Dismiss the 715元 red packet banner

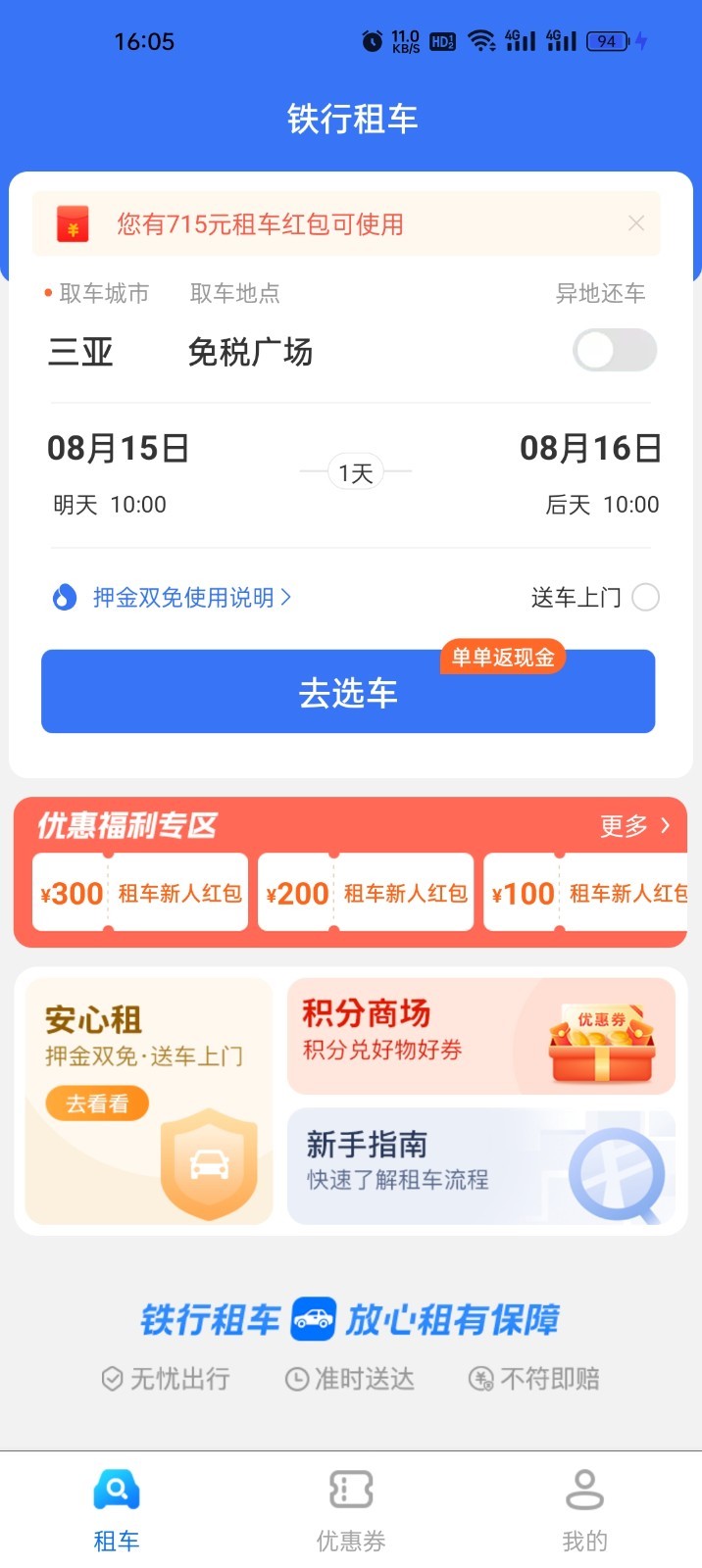[636, 223]
